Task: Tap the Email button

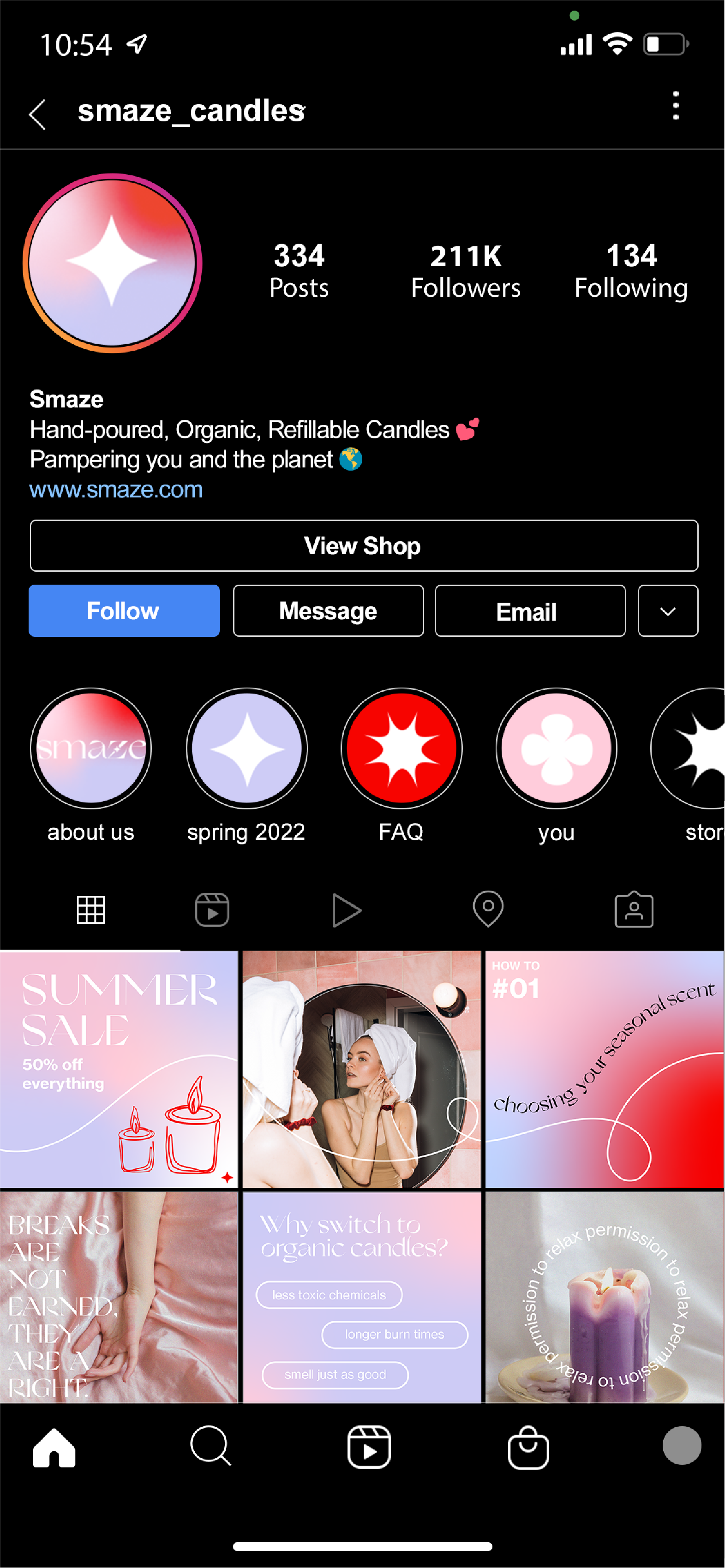Action: (x=530, y=610)
